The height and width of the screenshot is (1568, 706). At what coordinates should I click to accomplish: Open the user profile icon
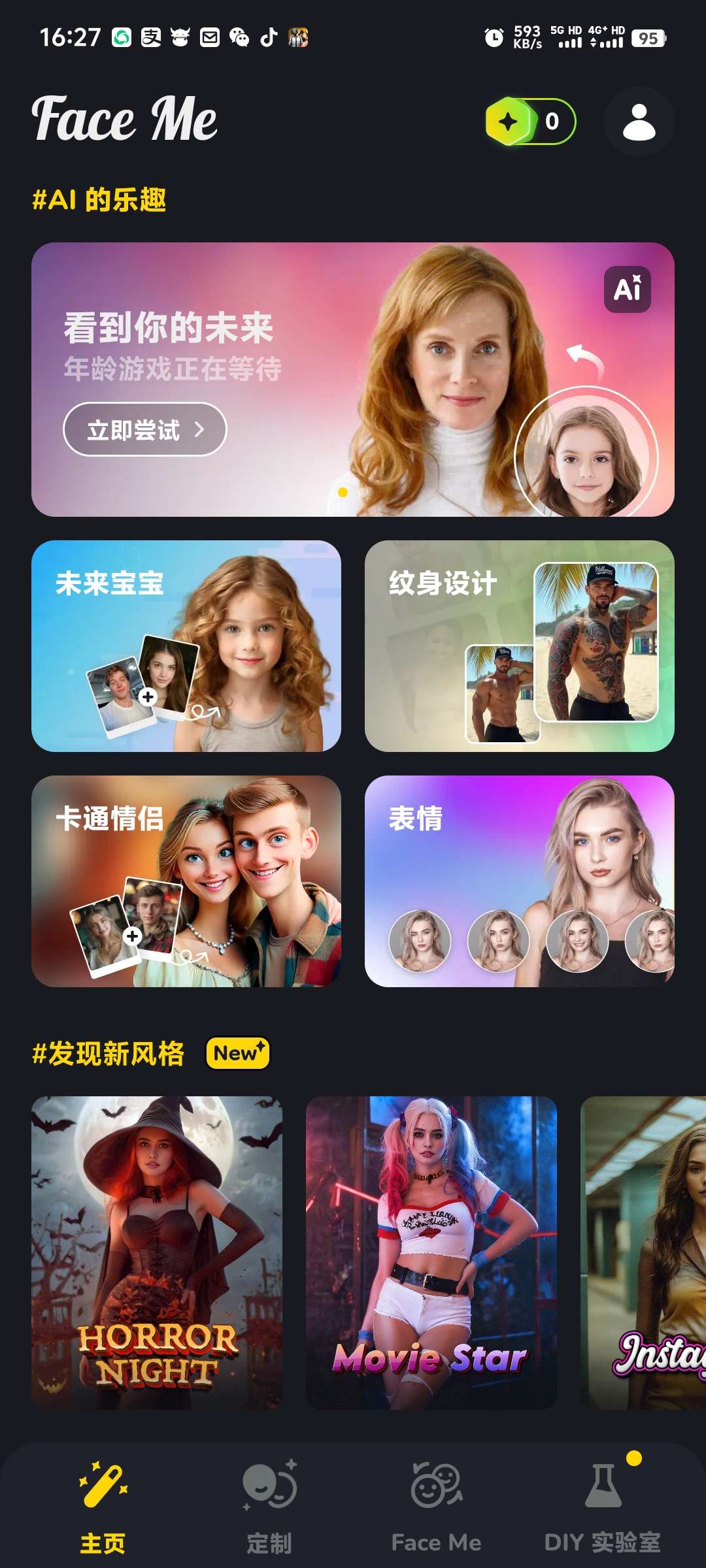pos(639,122)
